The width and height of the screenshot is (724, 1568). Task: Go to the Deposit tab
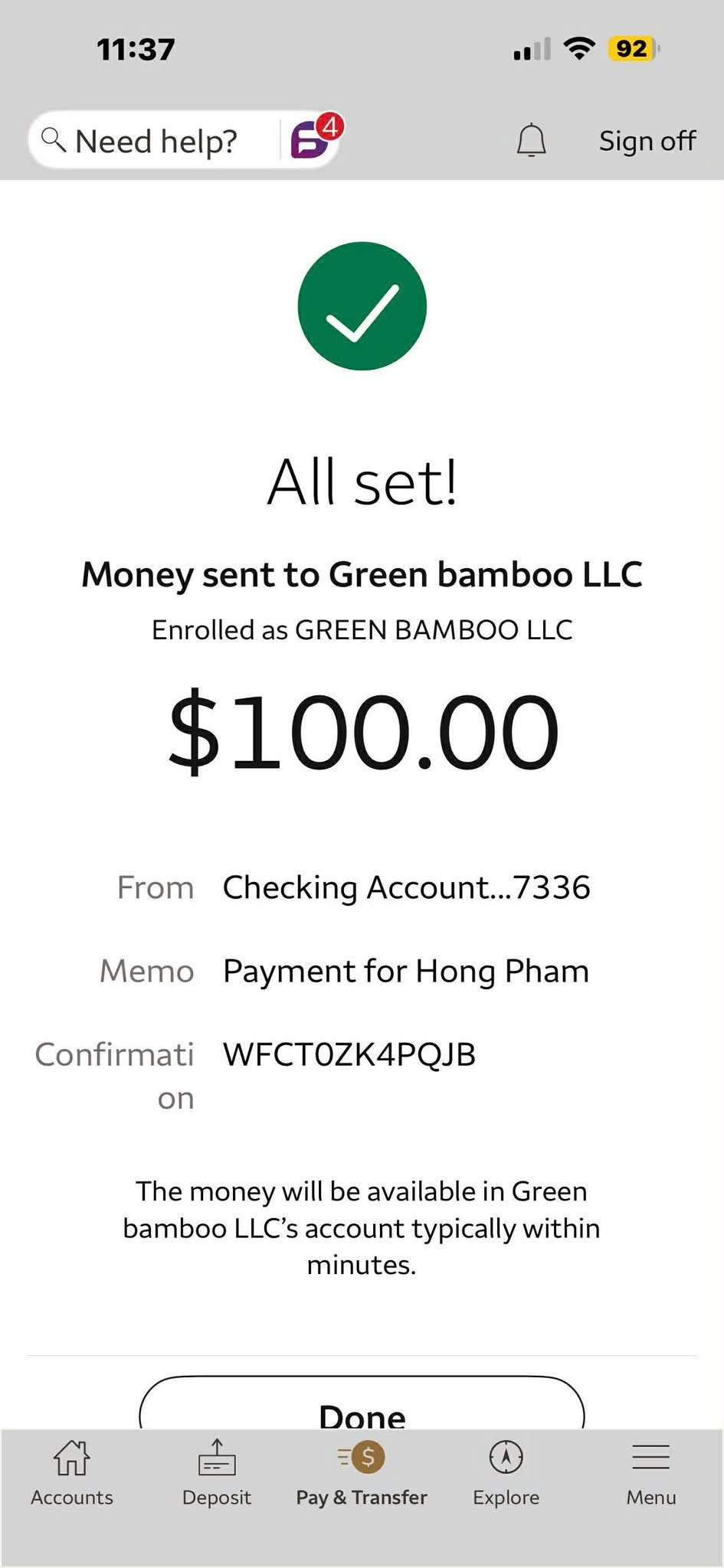pyautogui.click(x=217, y=1473)
